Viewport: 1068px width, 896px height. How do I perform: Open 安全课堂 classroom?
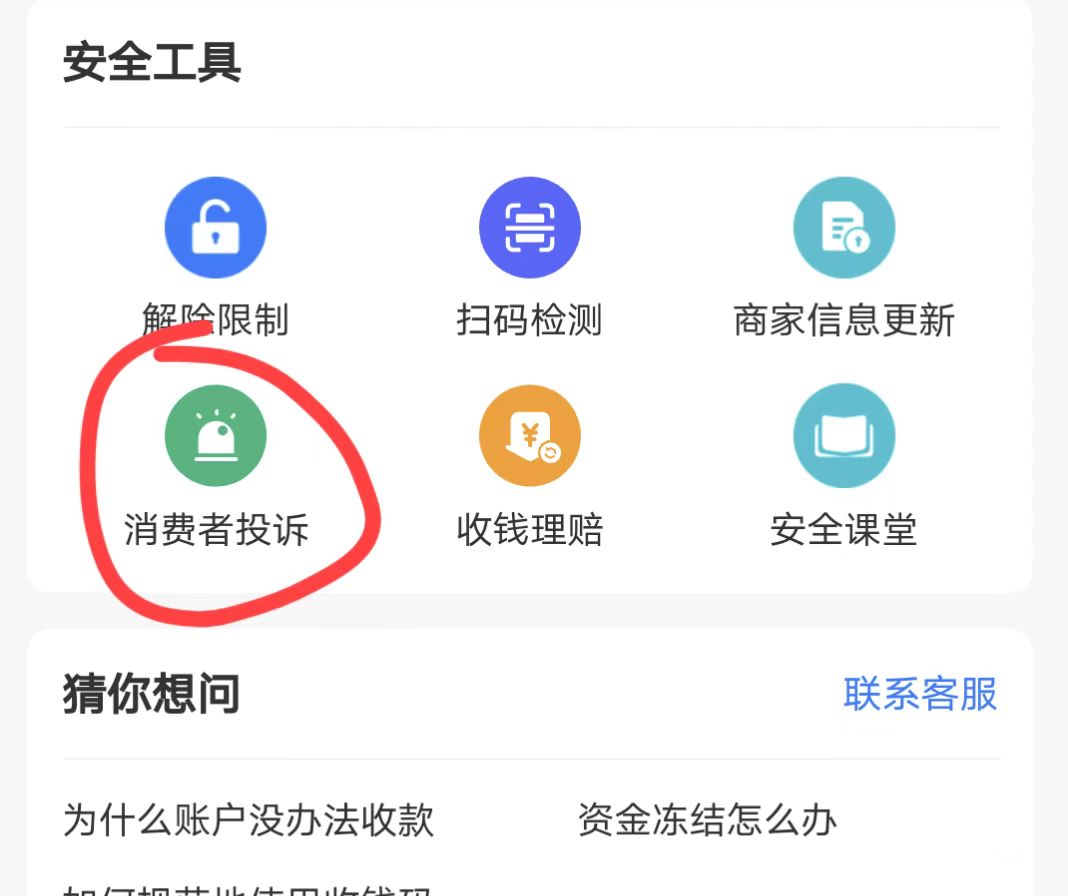[x=843, y=437]
